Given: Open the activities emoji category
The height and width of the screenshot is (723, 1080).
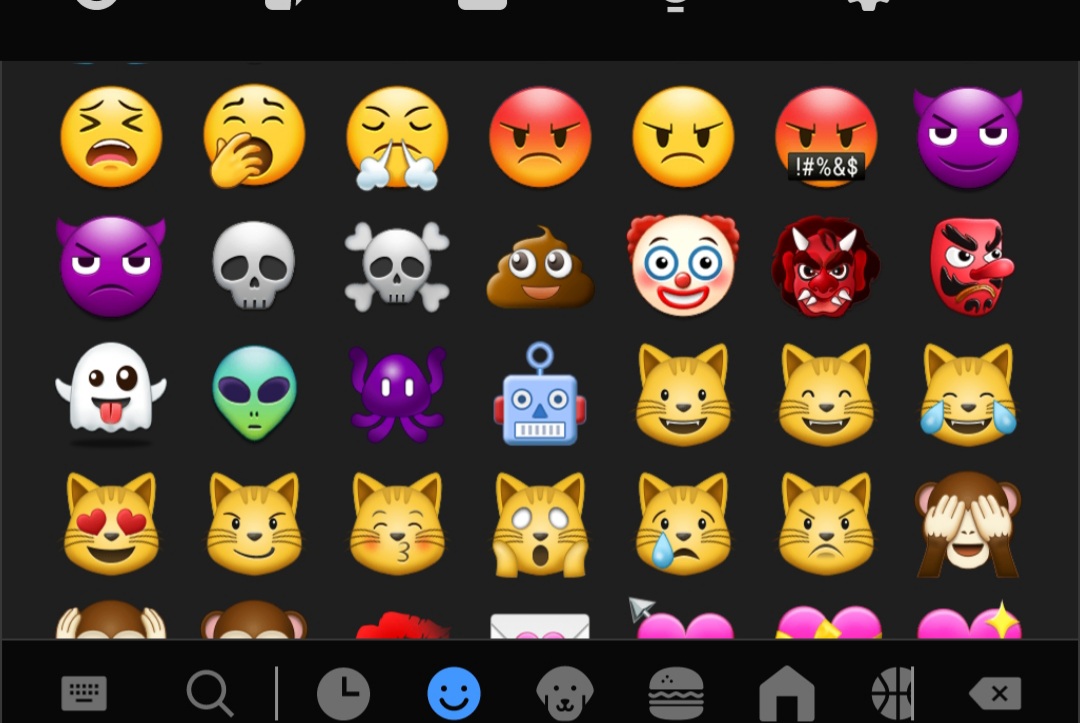Looking at the screenshot, I should click(892, 693).
